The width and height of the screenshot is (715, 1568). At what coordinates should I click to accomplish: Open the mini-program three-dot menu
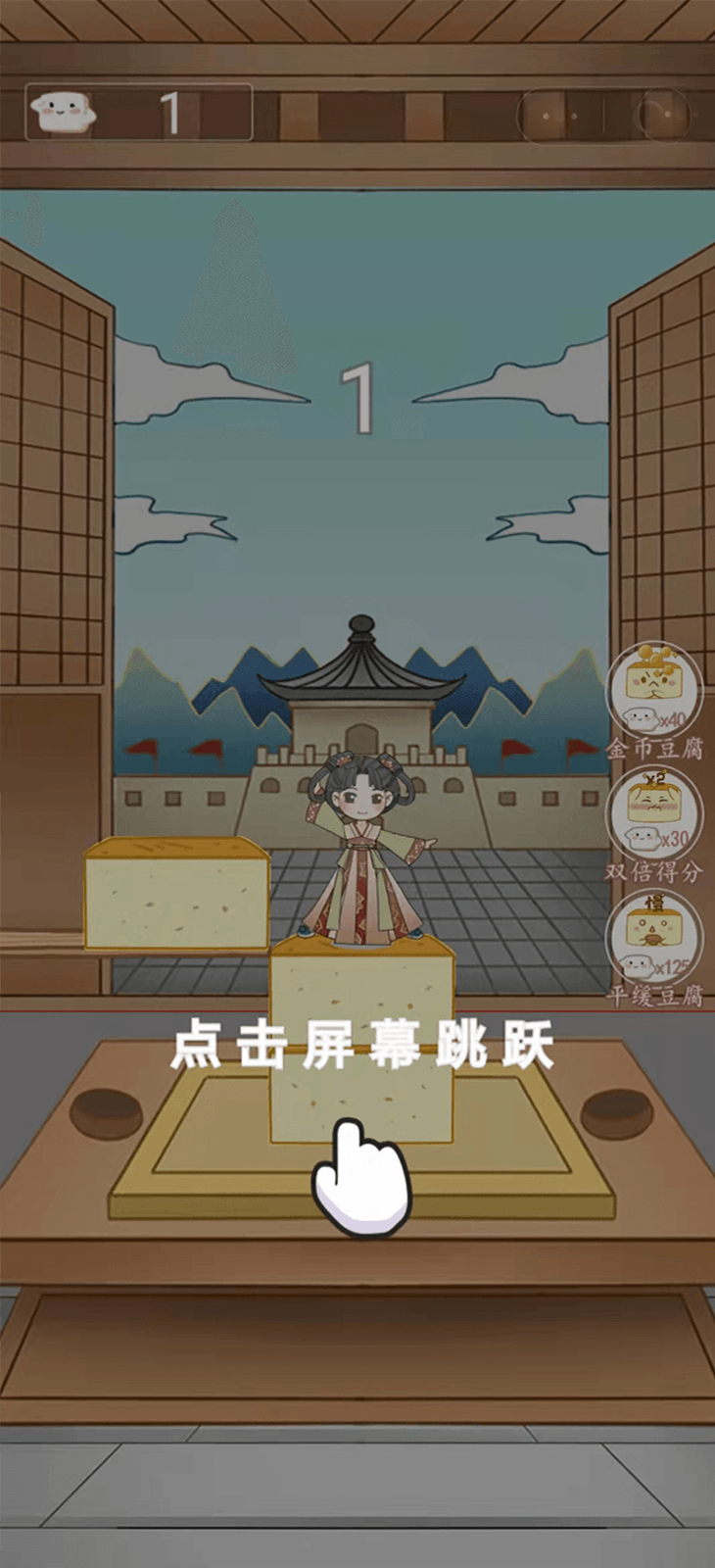(x=559, y=117)
